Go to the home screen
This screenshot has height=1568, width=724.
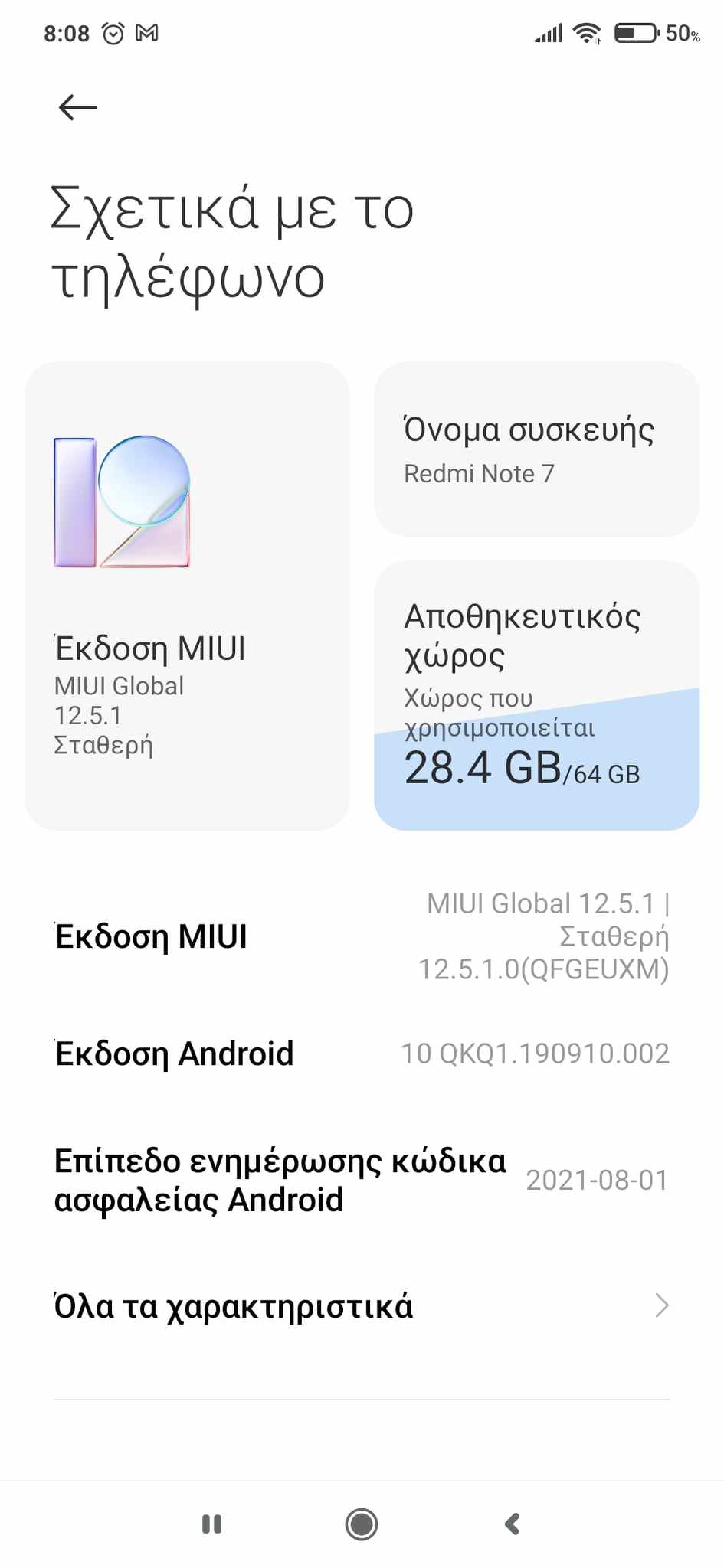pos(362,1524)
